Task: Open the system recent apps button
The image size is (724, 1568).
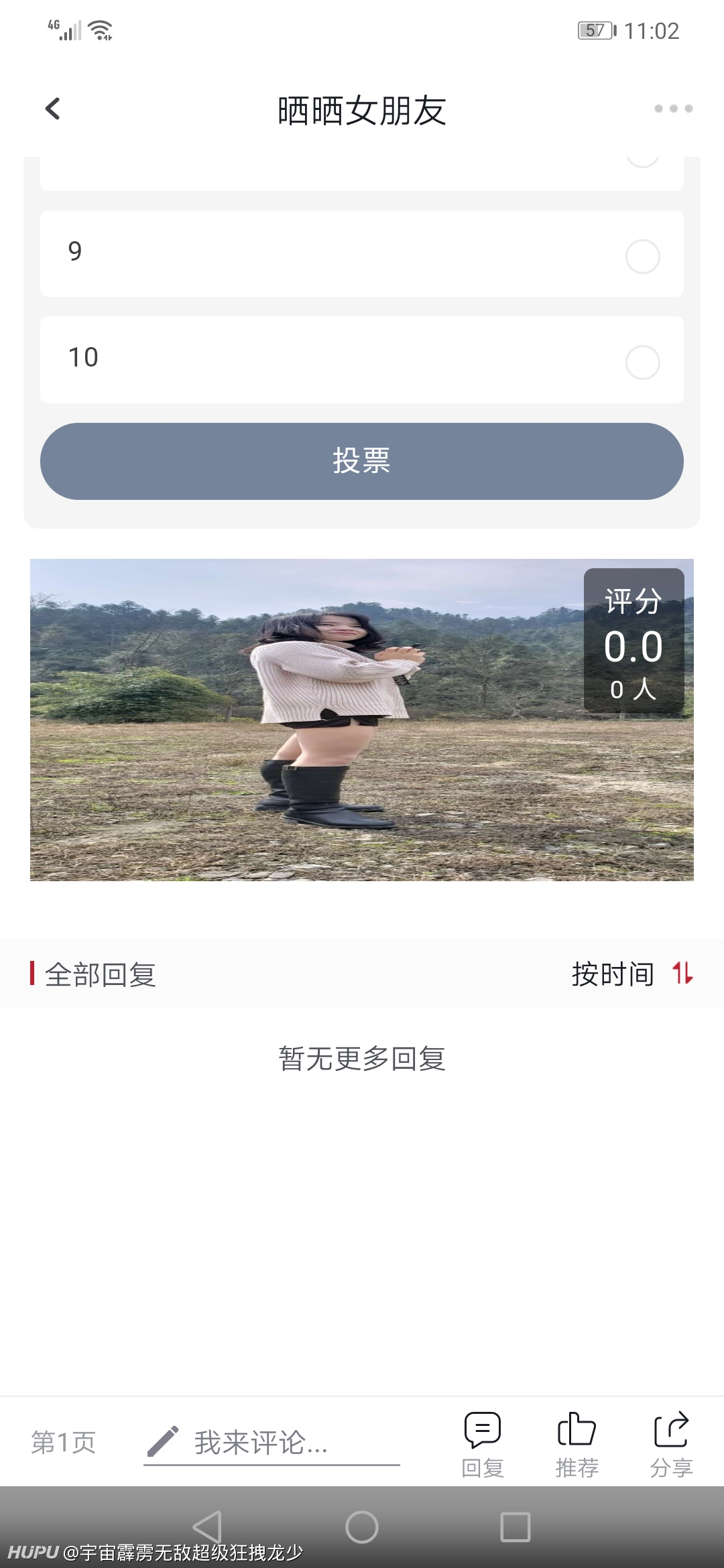Action: point(516,1526)
